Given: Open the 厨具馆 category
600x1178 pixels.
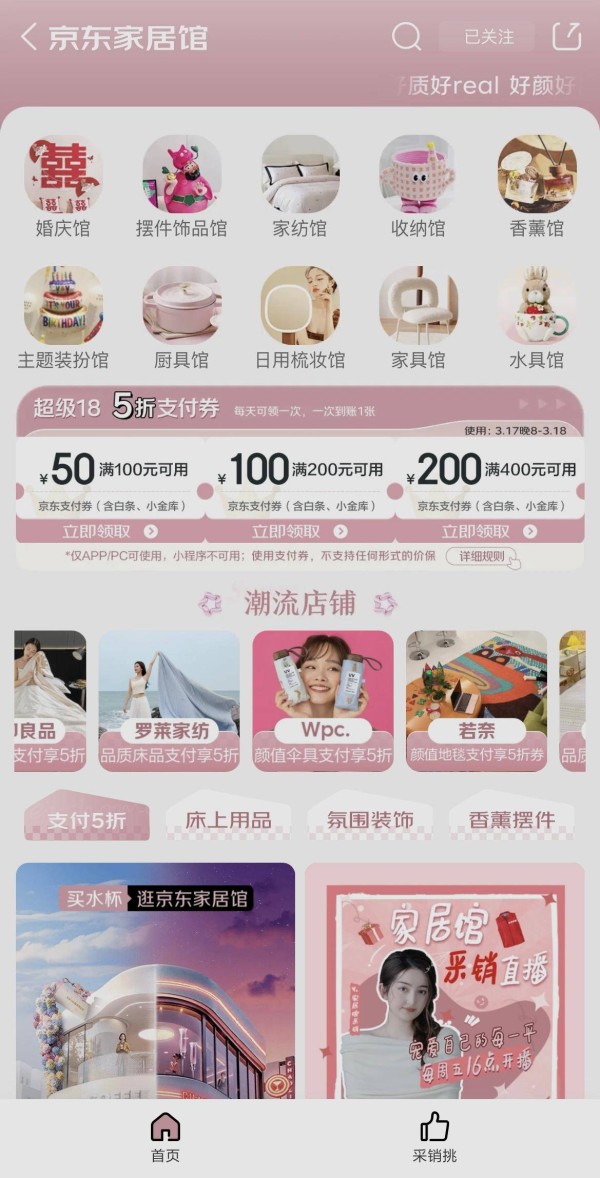Looking at the screenshot, I should click(181, 317).
